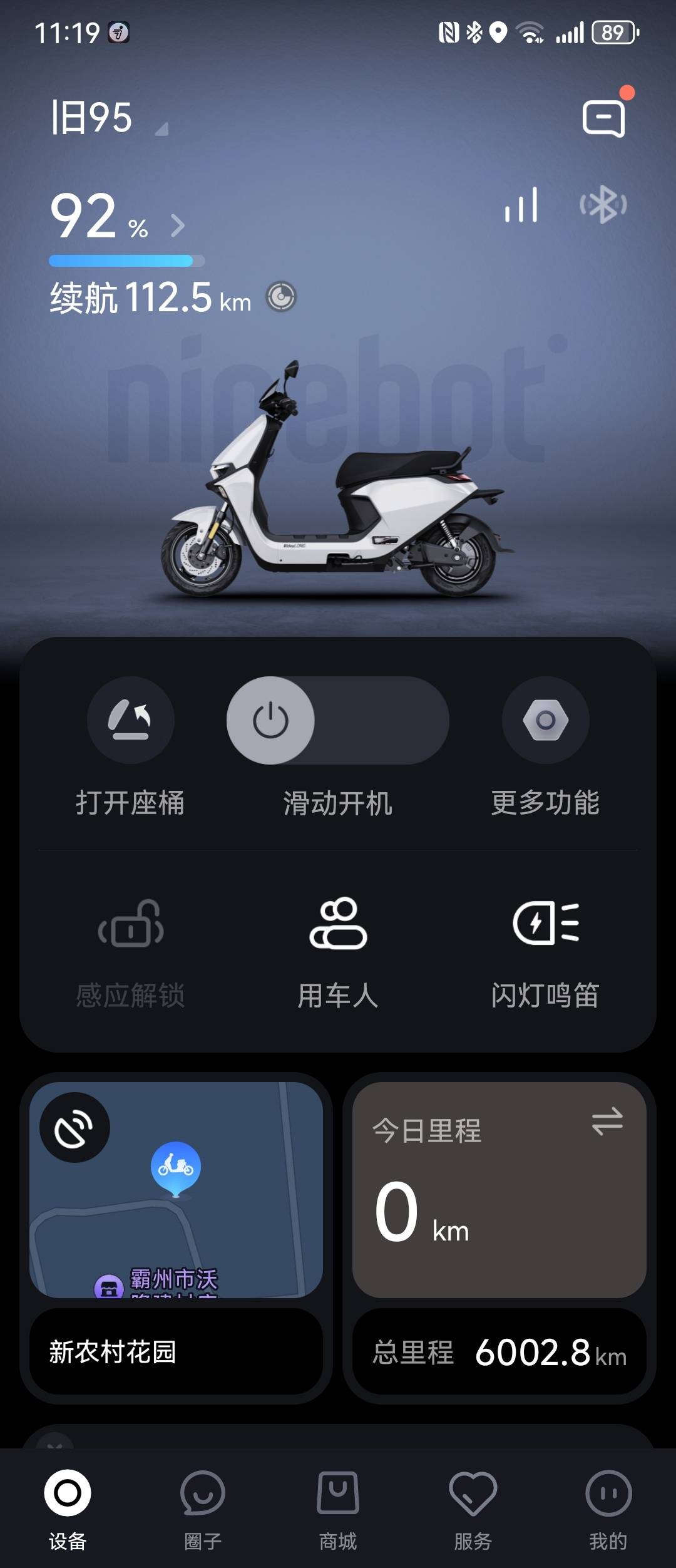Open the messages icon with red dot
The width and height of the screenshot is (676, 1568).
click(x=603, y=118)
